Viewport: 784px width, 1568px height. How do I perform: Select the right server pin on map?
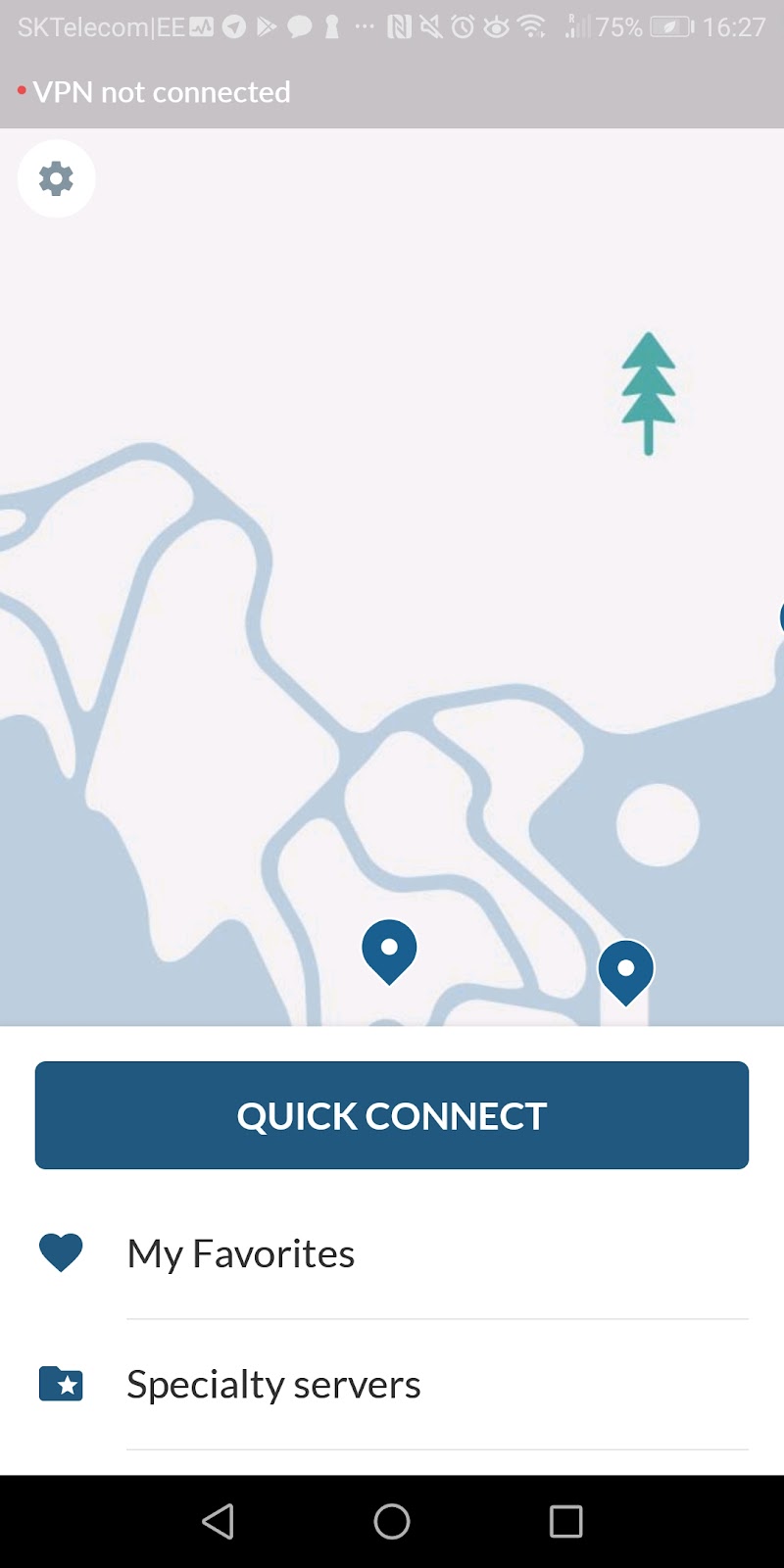pyautogui.click(x=625, y=970)
